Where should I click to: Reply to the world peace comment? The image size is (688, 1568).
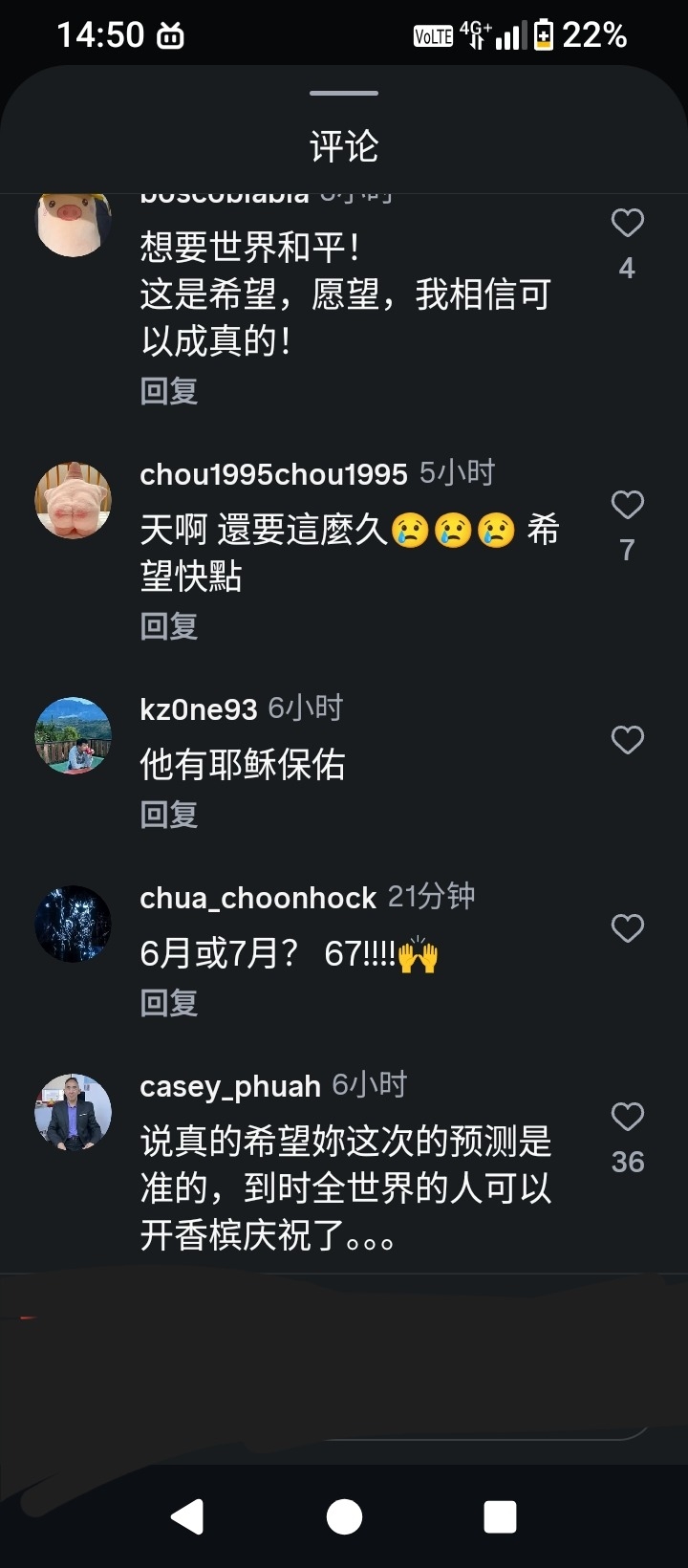click(x=169, y=391)
